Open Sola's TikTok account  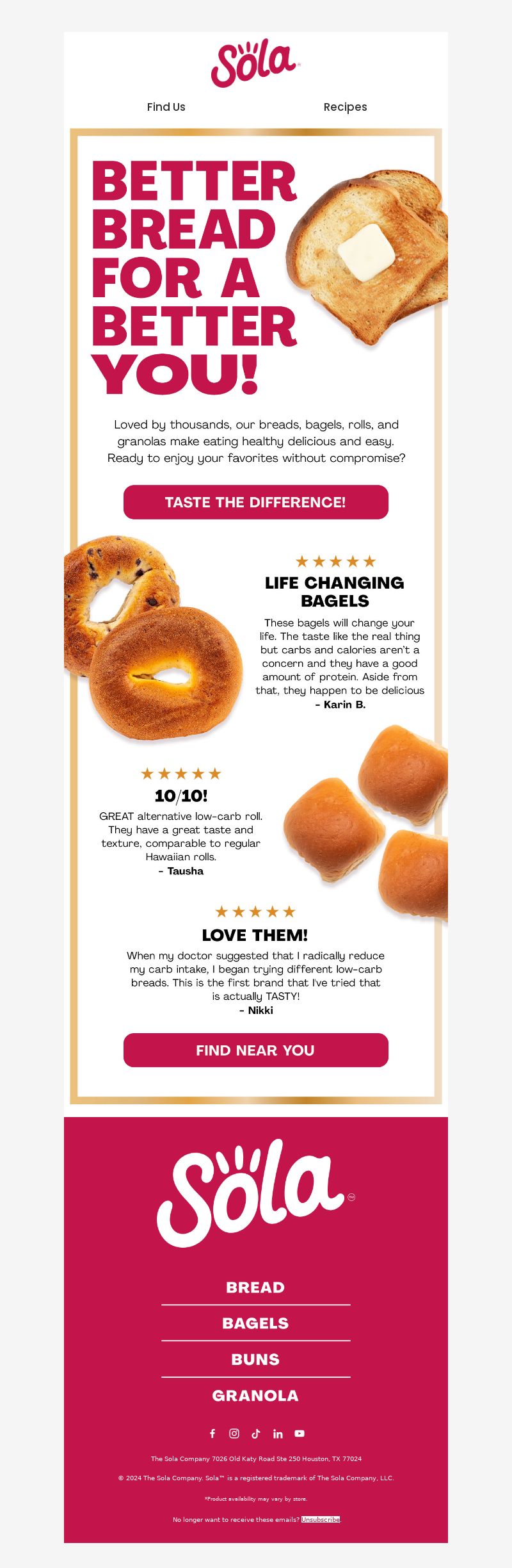[x=256, y=1433]
